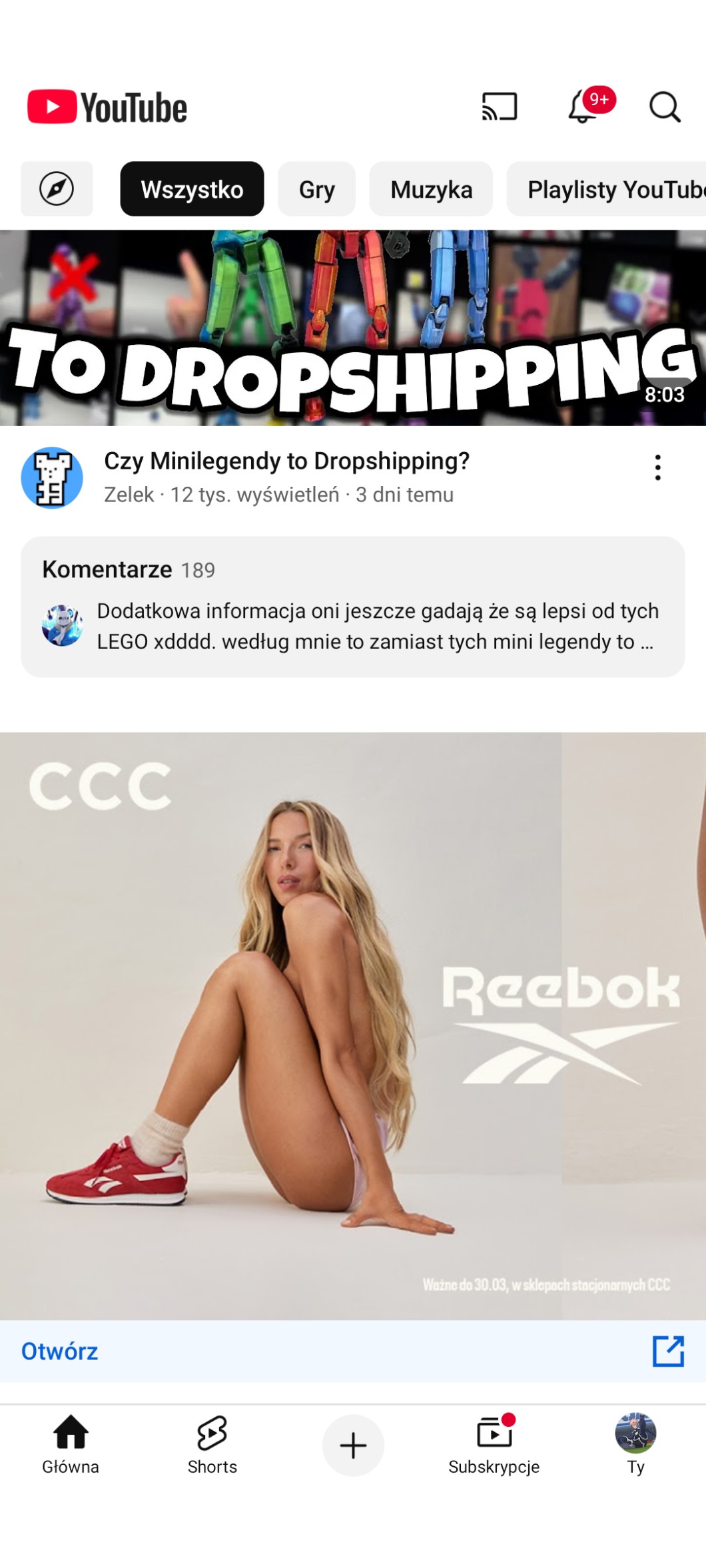This screenshot has width=706, height=1568.
Task: Create new content with plus button
Action: (x=353, y=1445)
